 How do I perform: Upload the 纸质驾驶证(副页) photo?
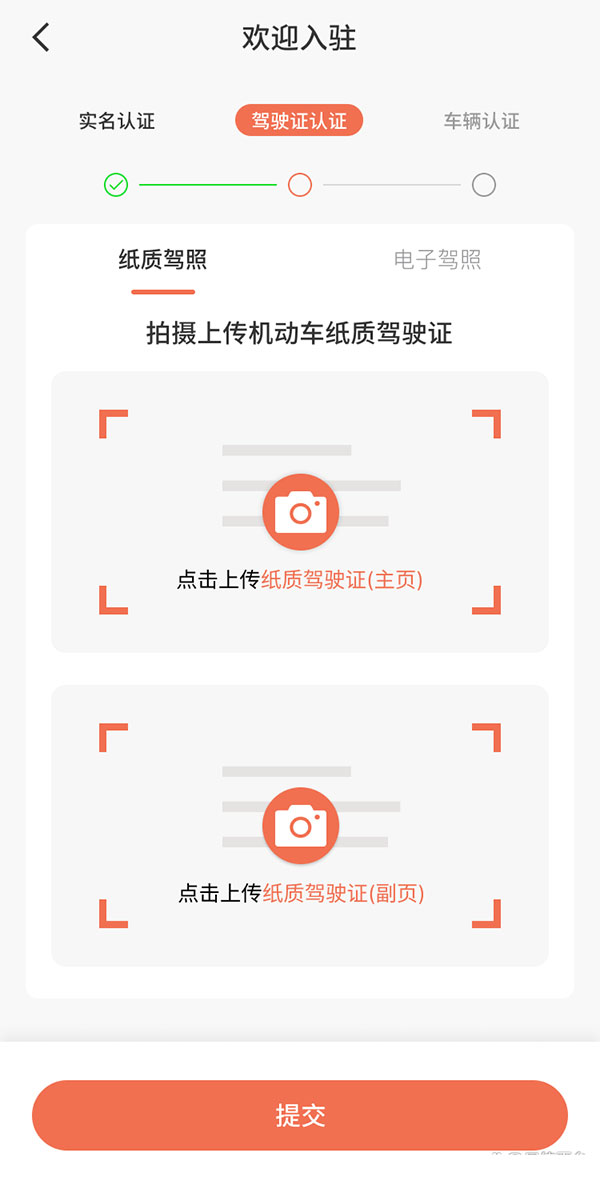click(300, 826)
